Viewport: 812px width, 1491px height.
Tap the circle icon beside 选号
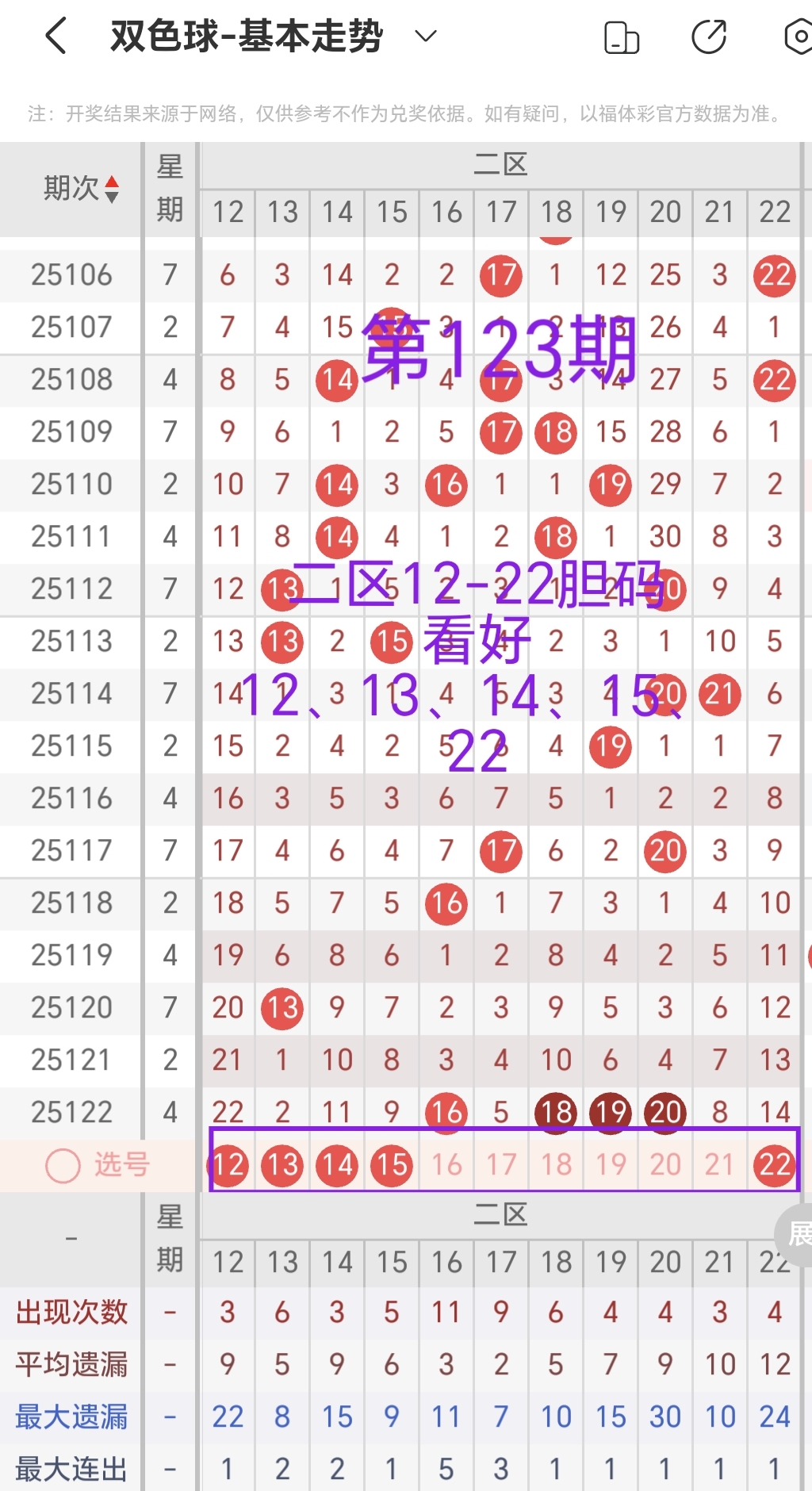click(x=62, y=1164)
